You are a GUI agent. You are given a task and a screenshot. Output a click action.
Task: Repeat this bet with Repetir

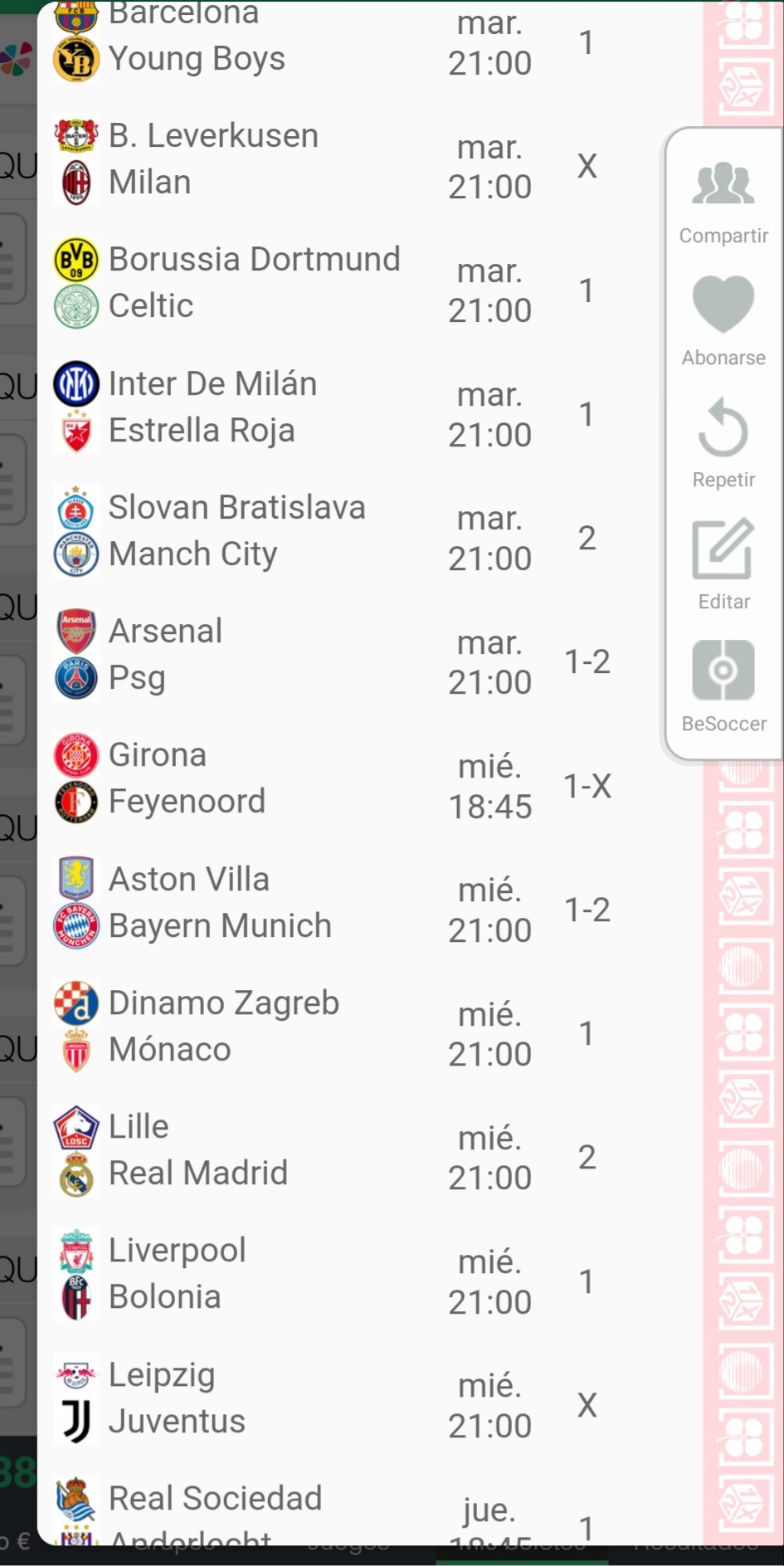(723, 444)
